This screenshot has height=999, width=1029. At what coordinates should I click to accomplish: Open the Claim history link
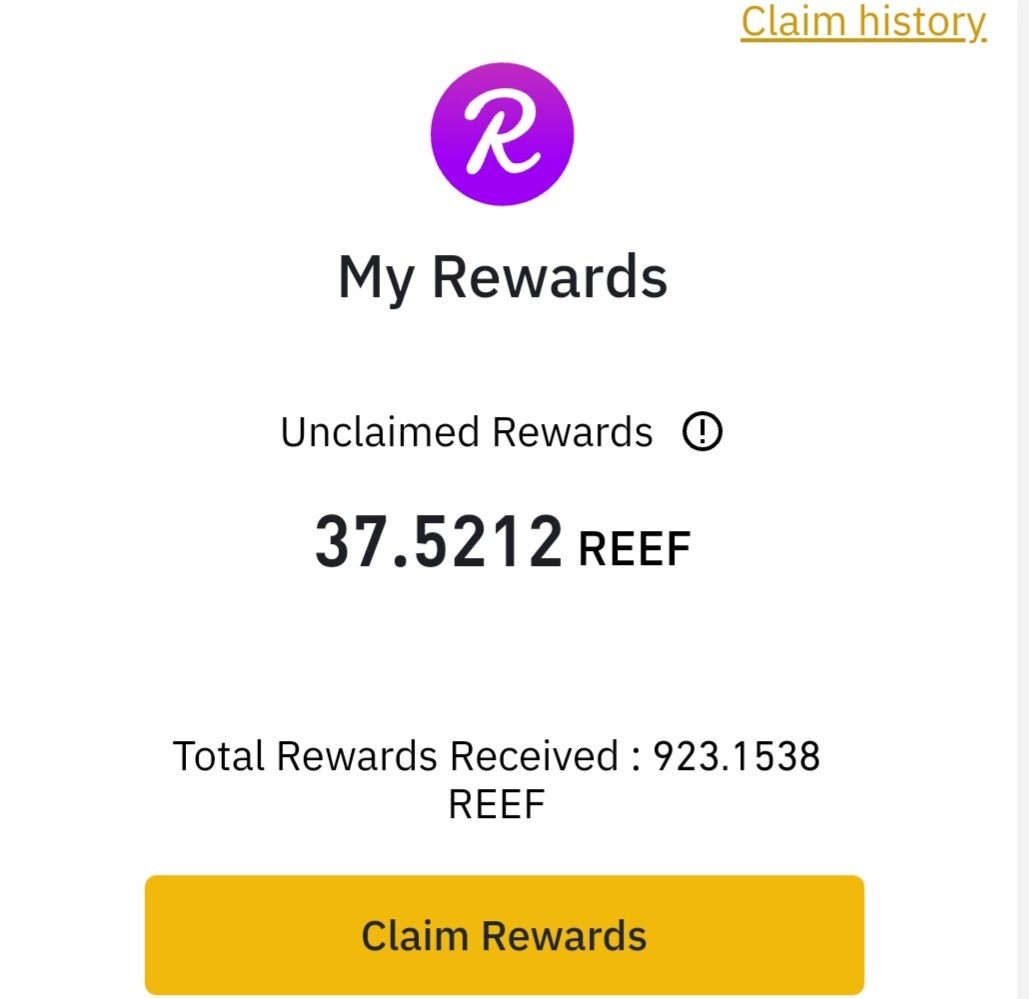[x=863, y=22]
